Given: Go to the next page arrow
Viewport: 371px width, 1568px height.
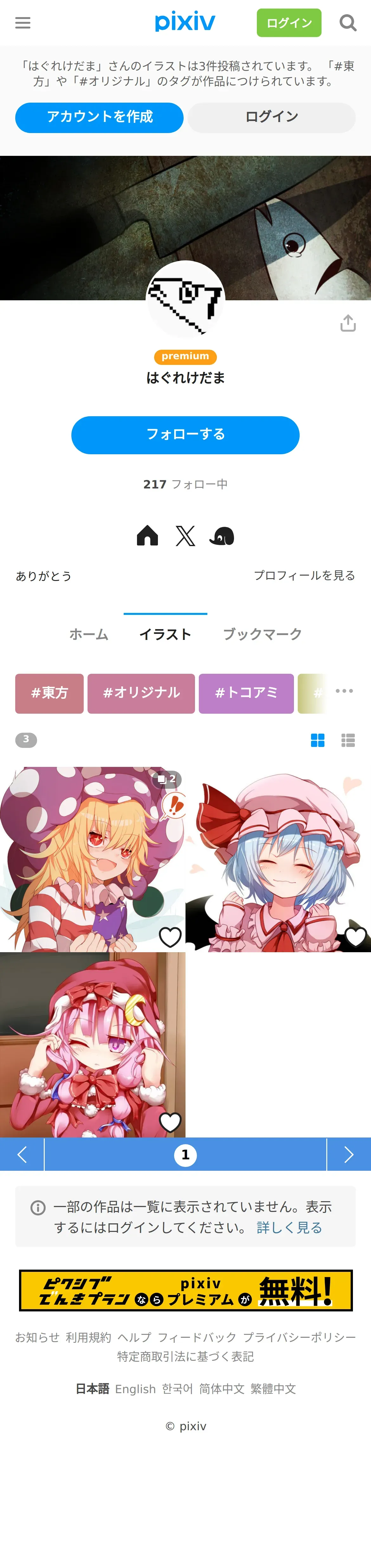Looking at the screenshot, I should (348, 1154).
